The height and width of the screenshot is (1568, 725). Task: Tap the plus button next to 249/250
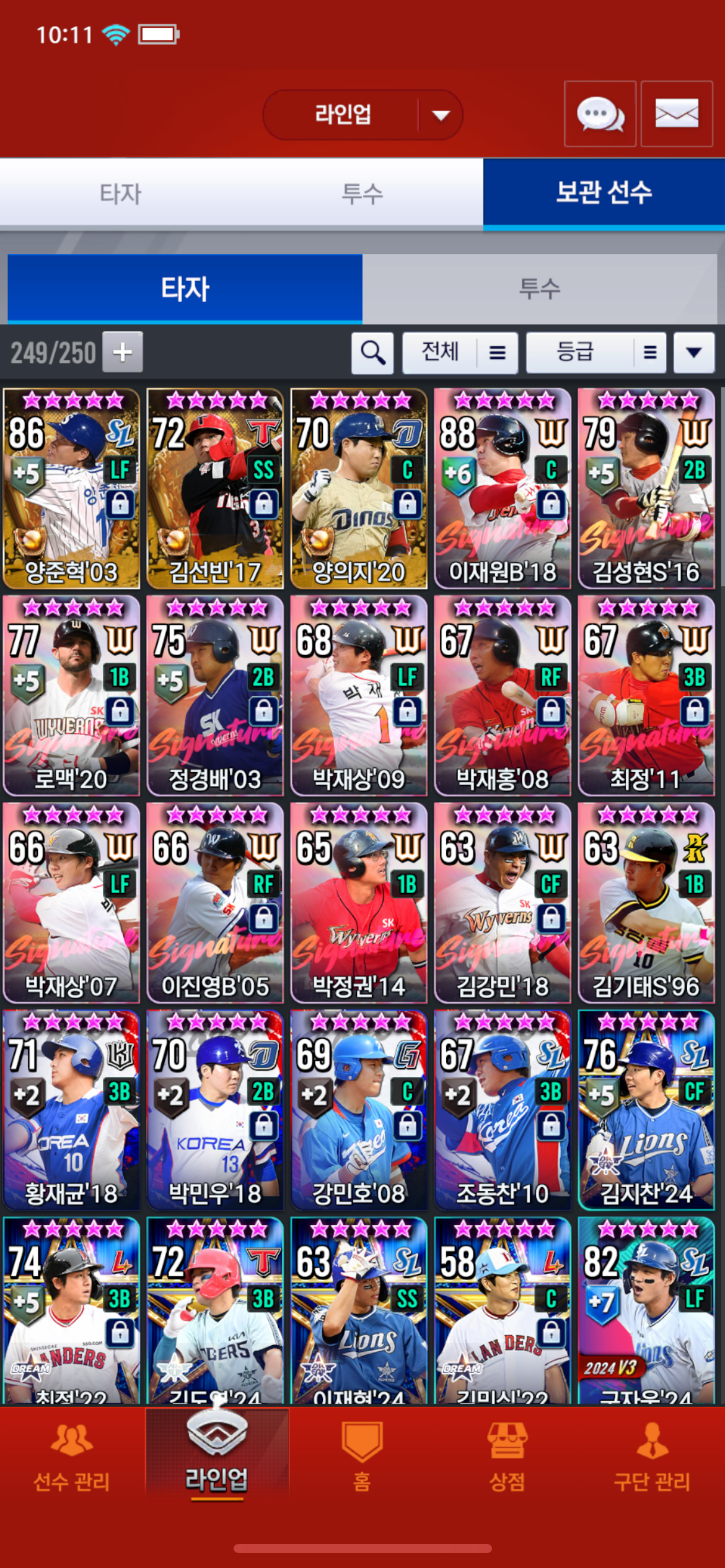123,352
